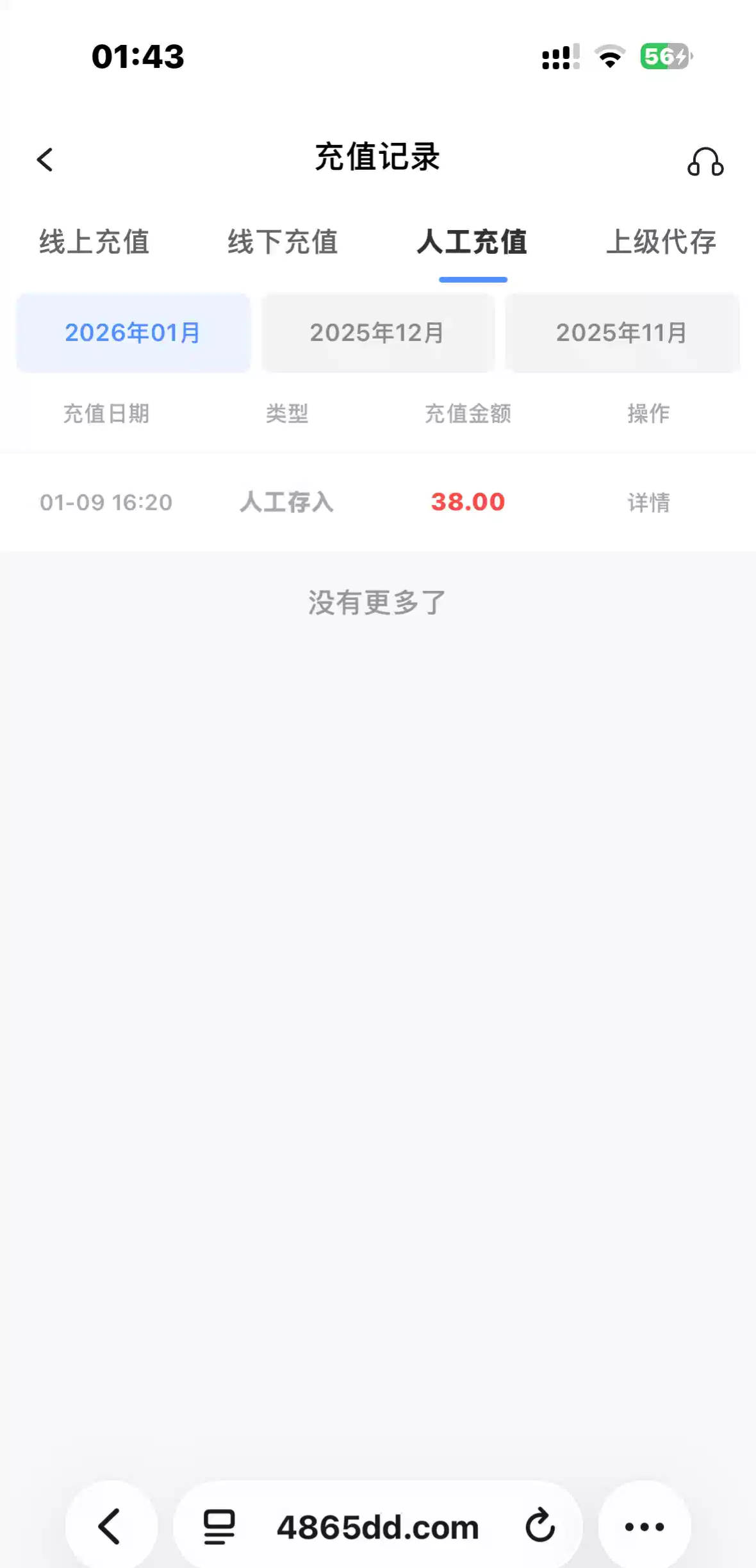Select the 2026年01月 month filter
Viewport: 756px width, 1568px height.
[x=133, y=332]
